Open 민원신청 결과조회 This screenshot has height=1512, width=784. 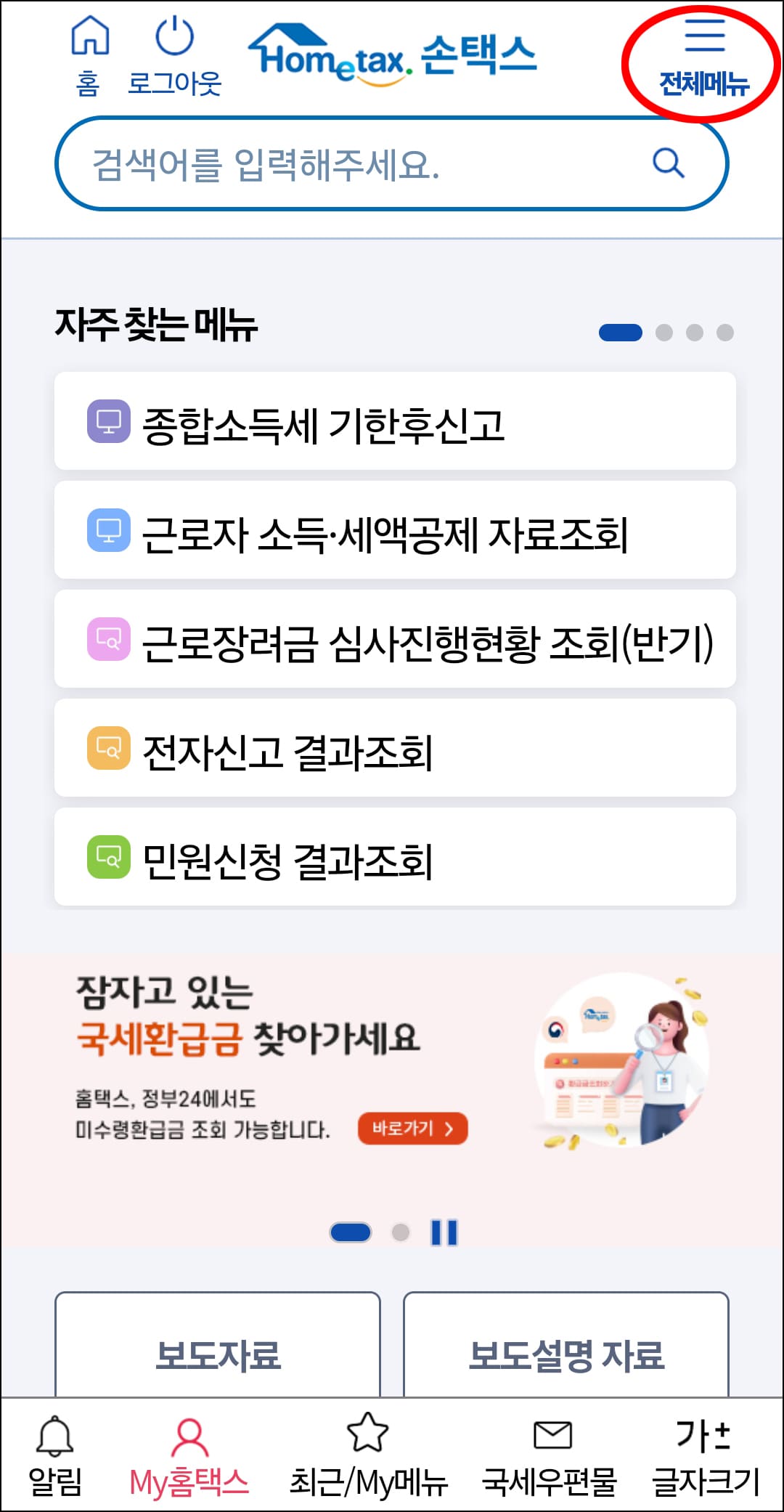pyautogui.click(x=392, y=857)
